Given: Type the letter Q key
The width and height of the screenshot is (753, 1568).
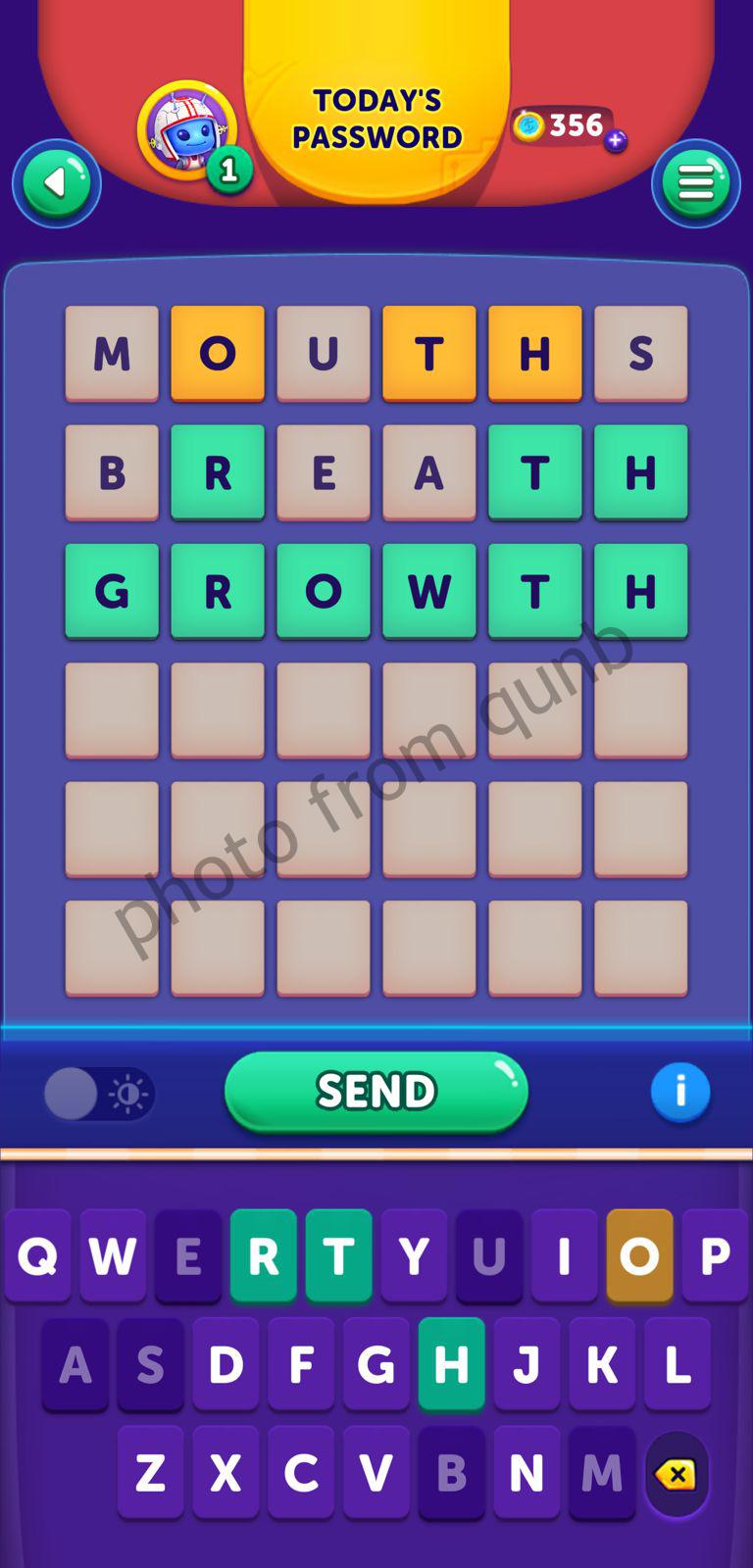Looking at the screenshot, I should point(38,1255).
